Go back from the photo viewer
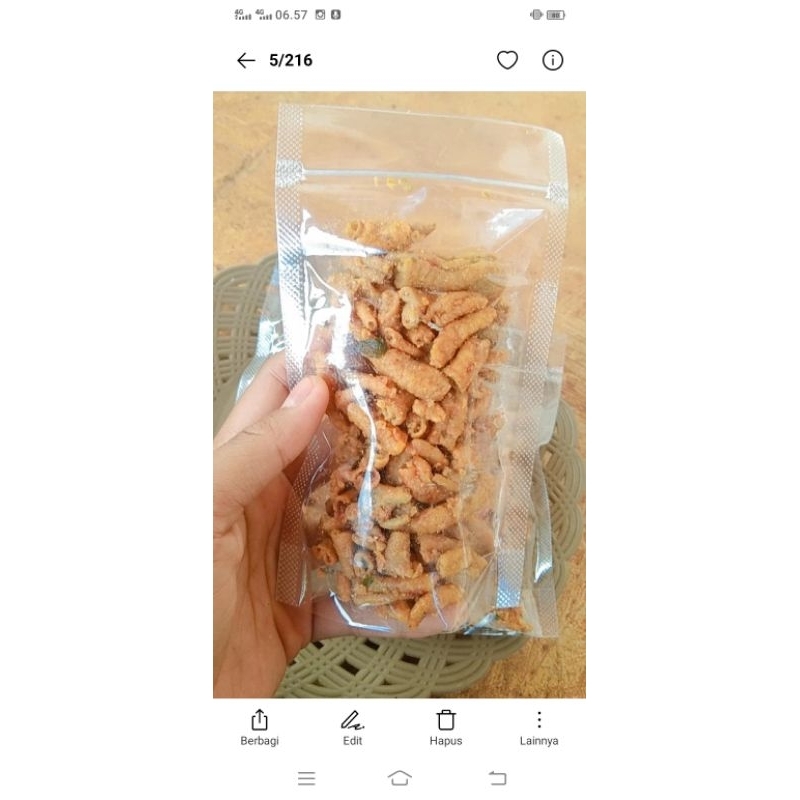The height and width of the screenshot is (800, 800). pyautogui.click(x=246, y=61)
